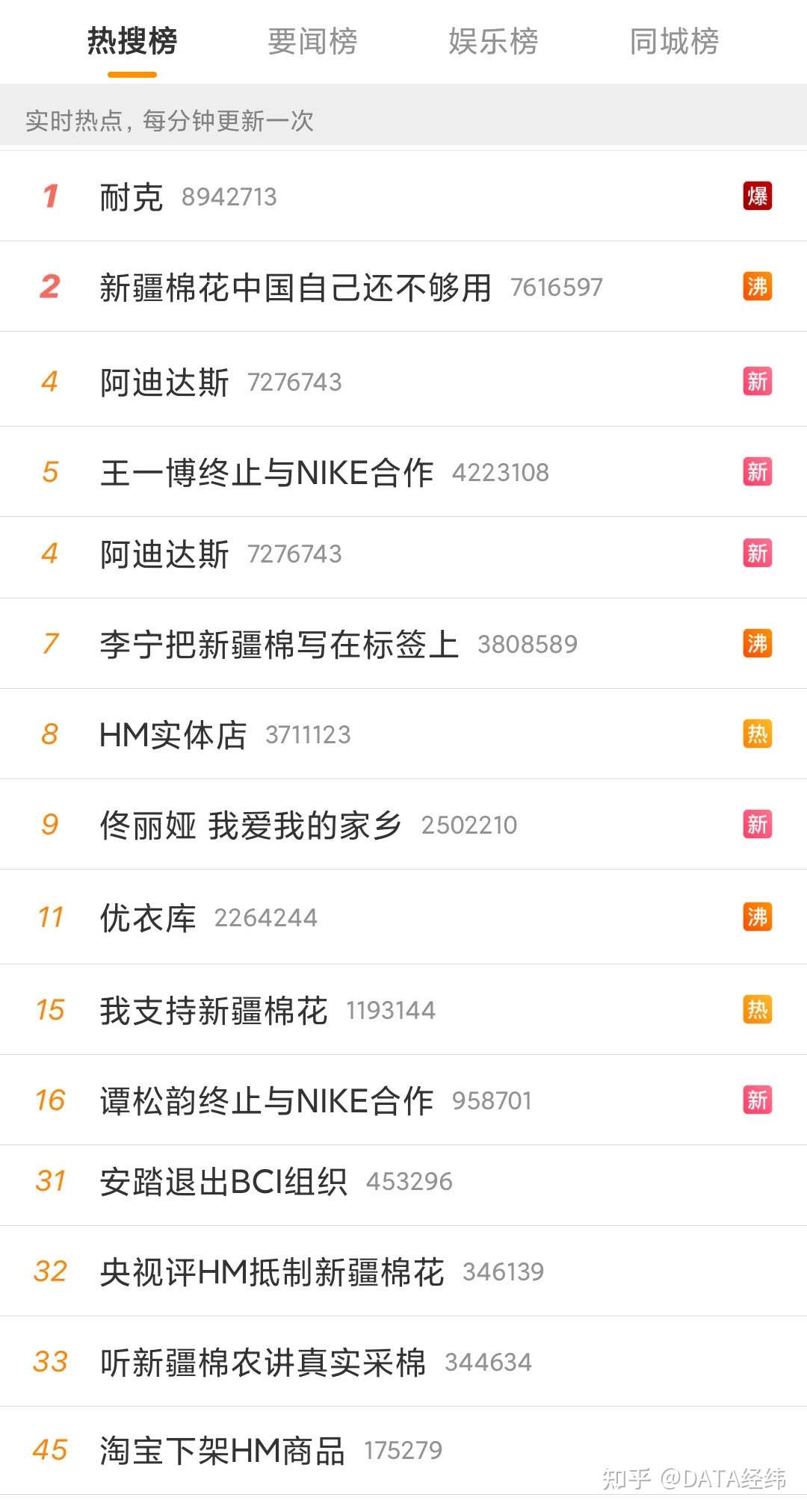Tap 央视评HM抵制新疆棉花 topic

[x=272, y=1272]
